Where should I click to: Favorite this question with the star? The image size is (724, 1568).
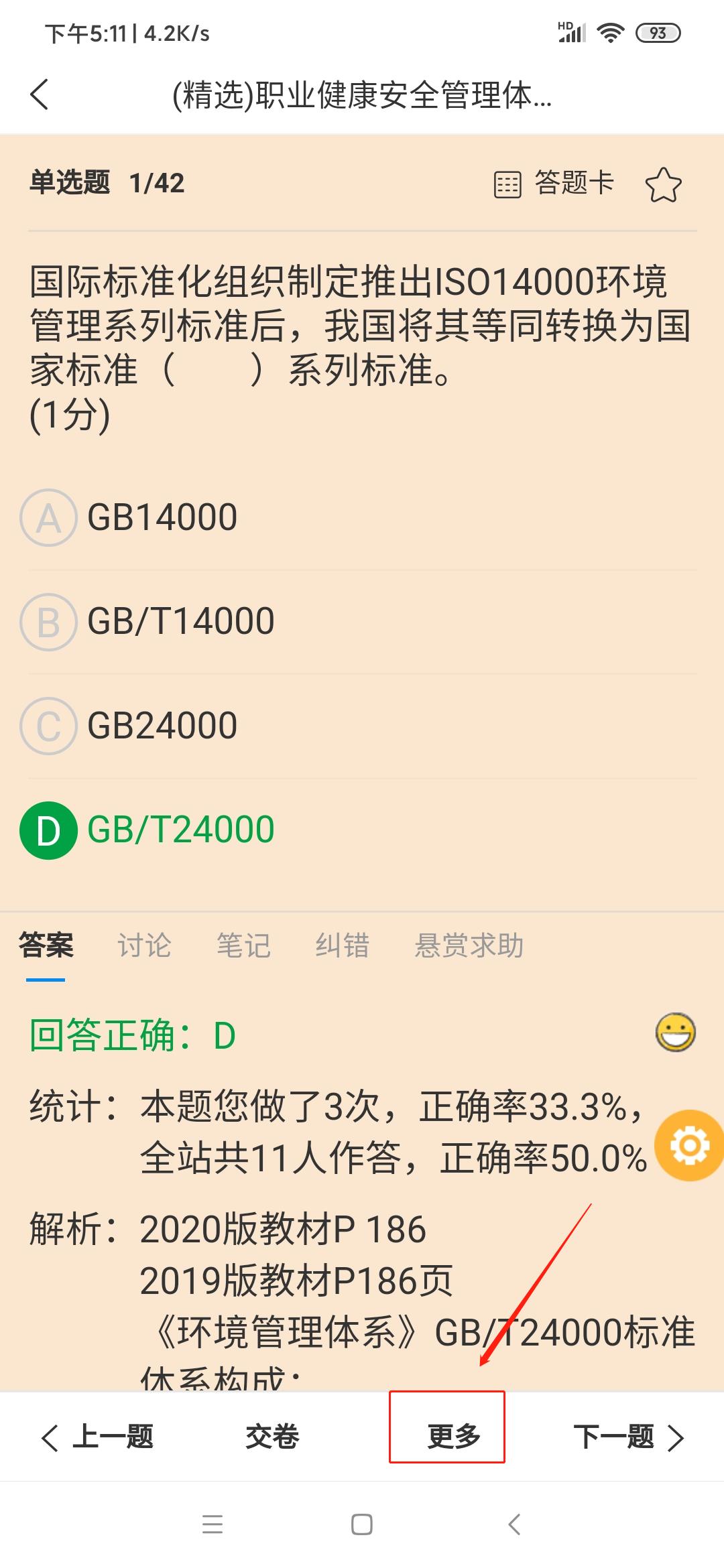(663, 185)
